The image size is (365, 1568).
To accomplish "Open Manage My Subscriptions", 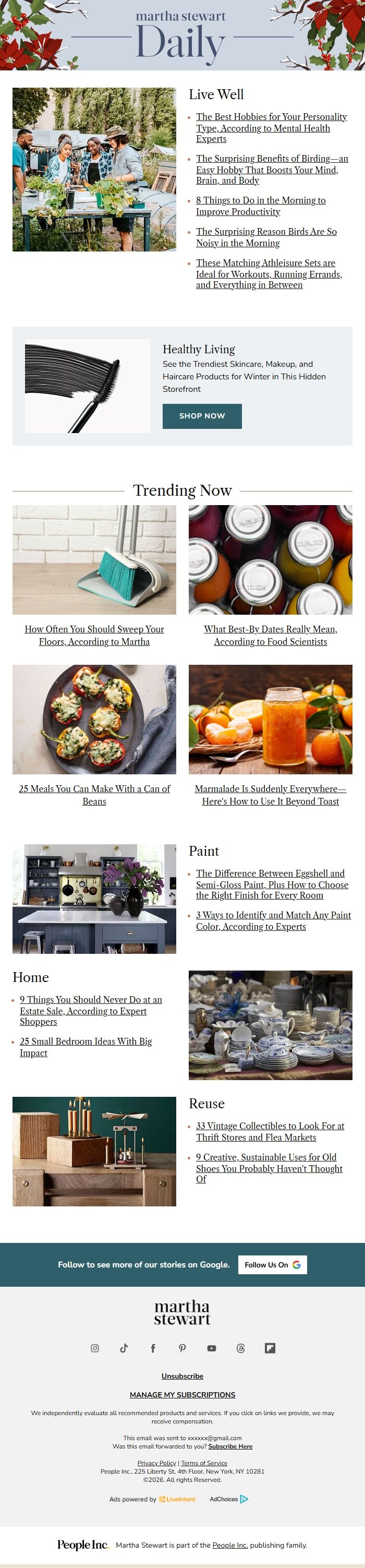I will point(182,1395).
